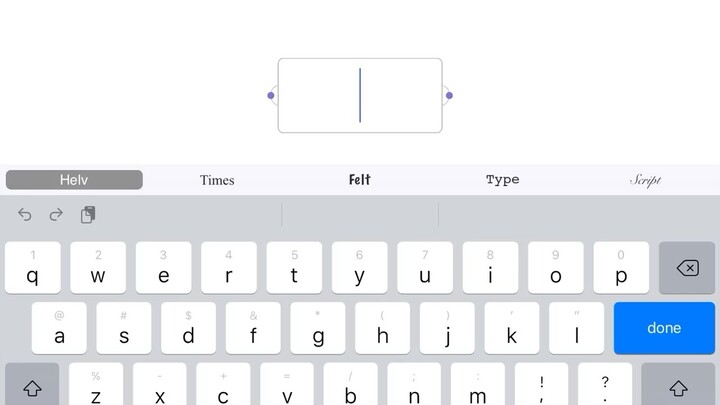Choose the Felt font style

[360, 180]
